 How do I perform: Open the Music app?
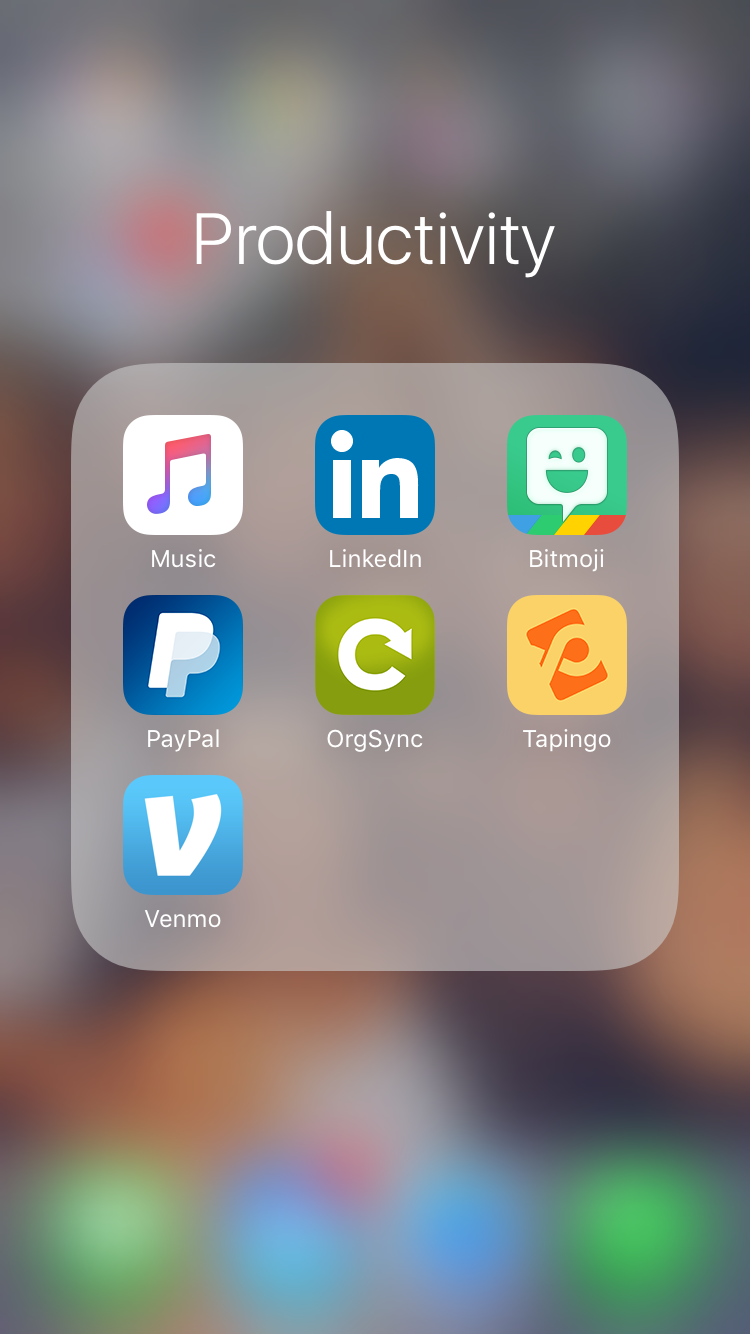(x=183, y=475)
